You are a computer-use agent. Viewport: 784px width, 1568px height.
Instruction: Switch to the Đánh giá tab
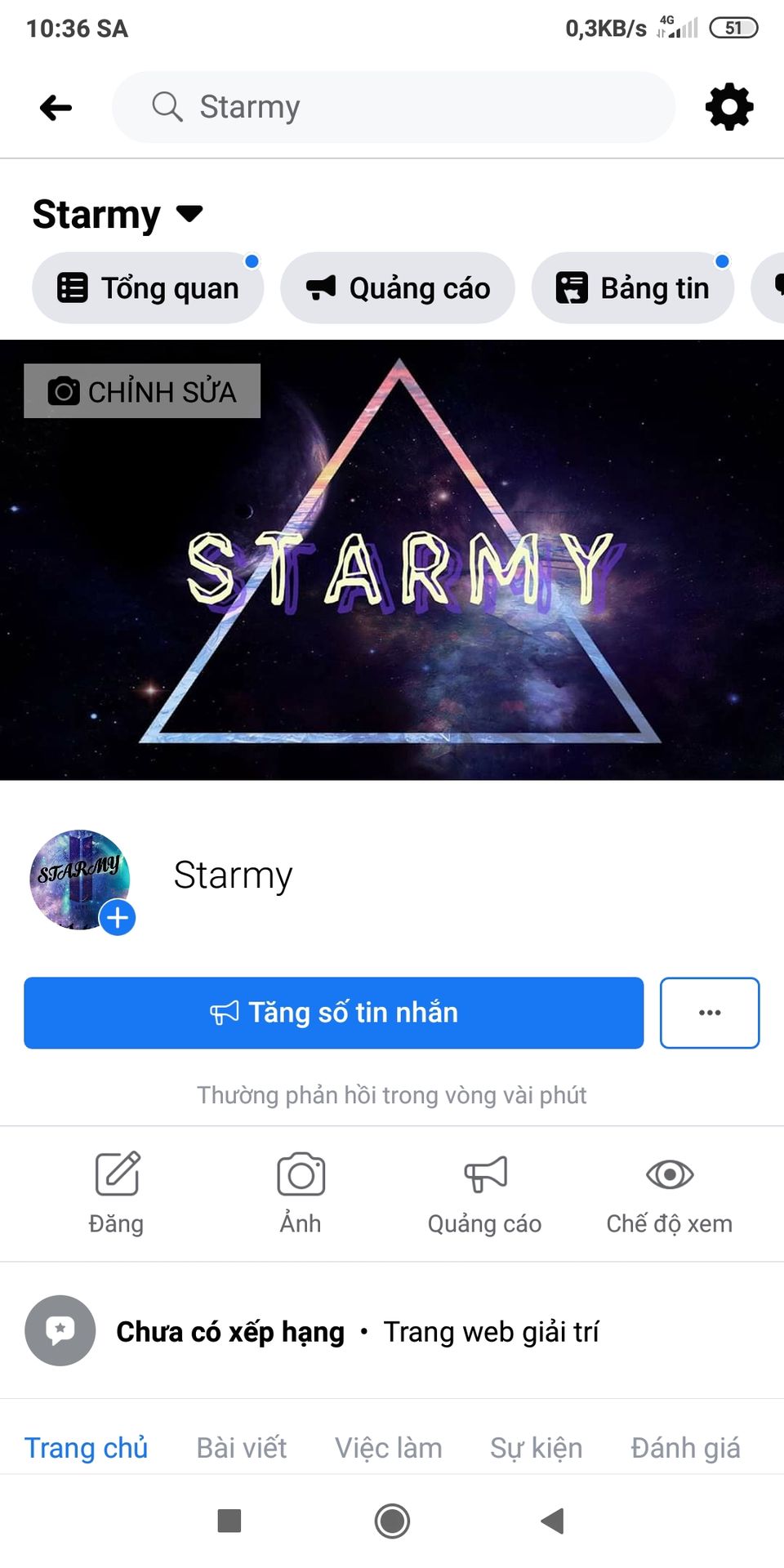[x=685, y=1447]
